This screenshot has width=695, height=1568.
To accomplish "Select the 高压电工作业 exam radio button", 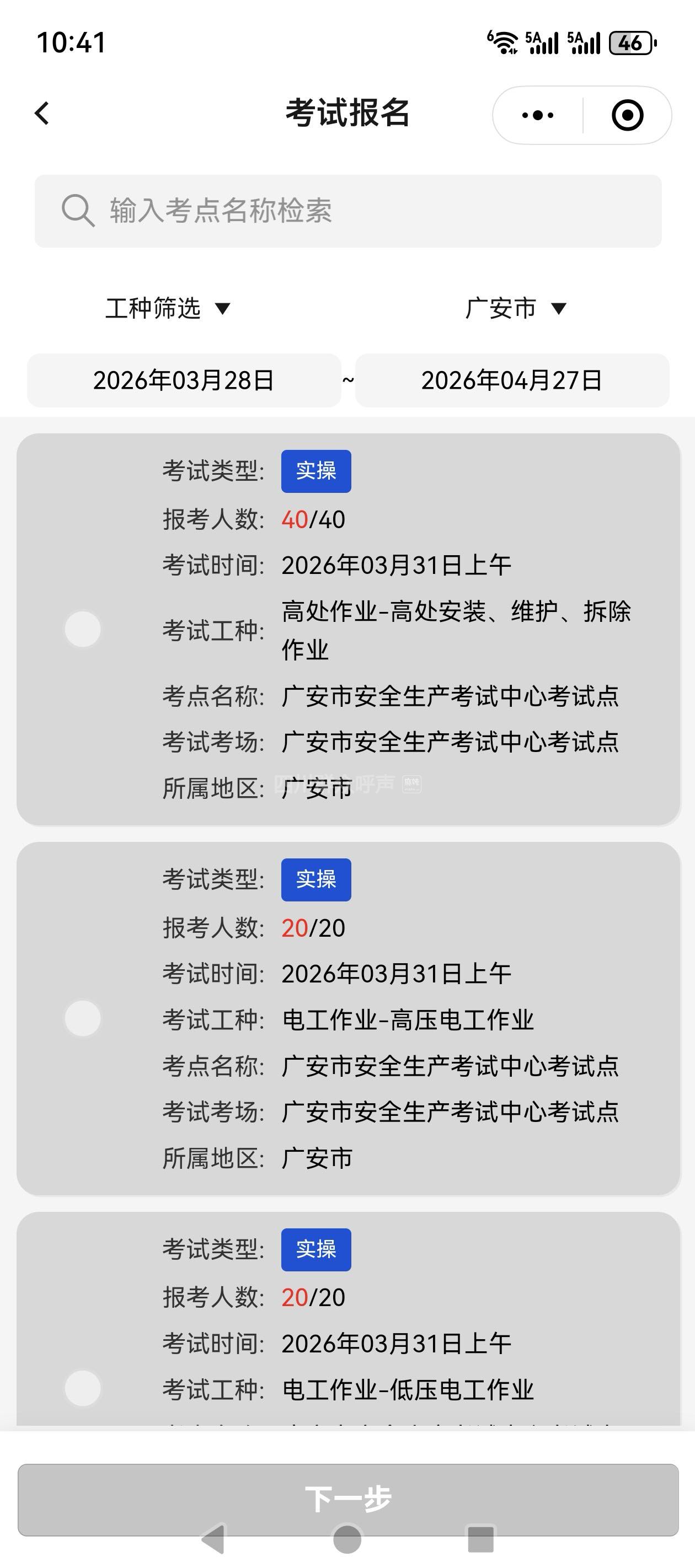I will 83,1018.
